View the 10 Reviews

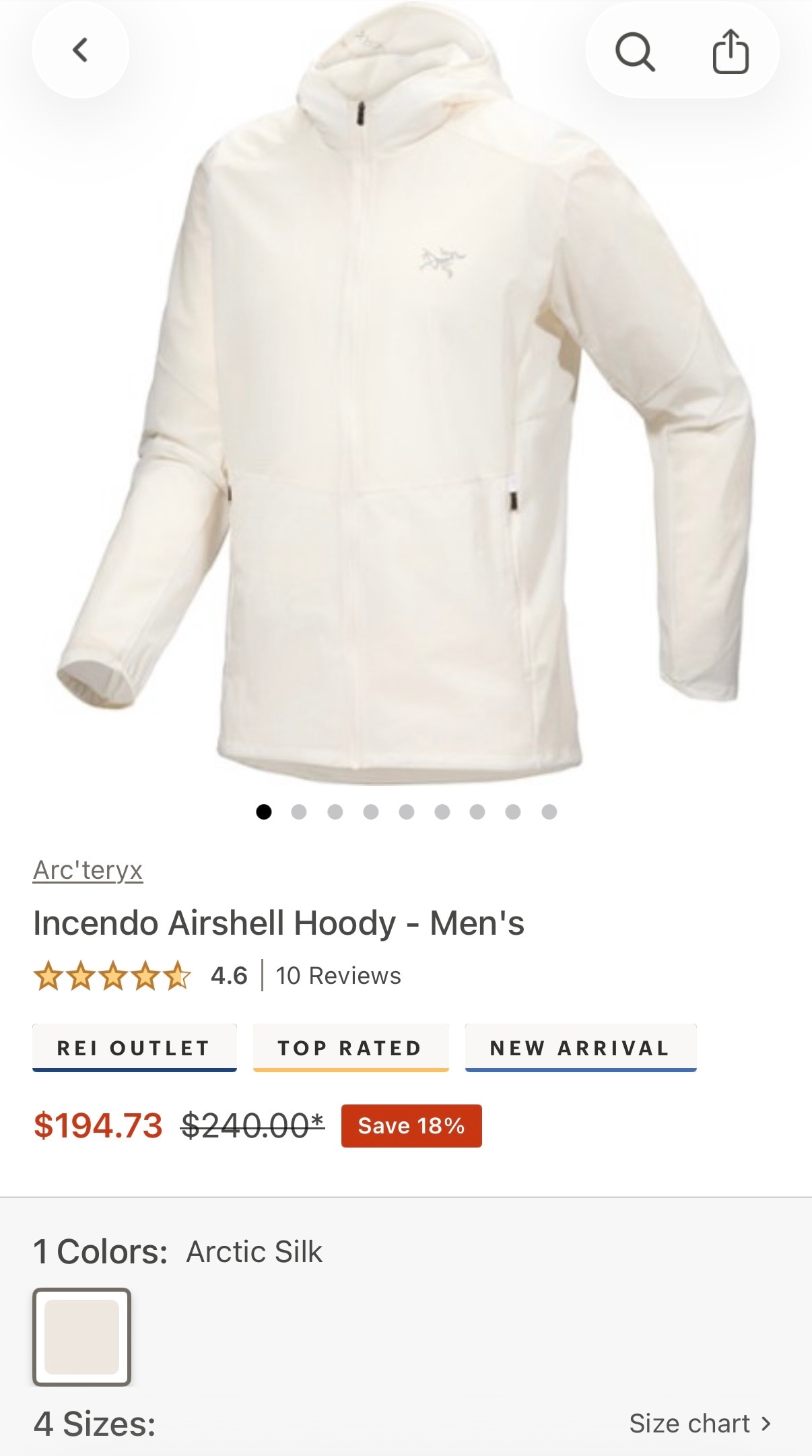[338, 976]
